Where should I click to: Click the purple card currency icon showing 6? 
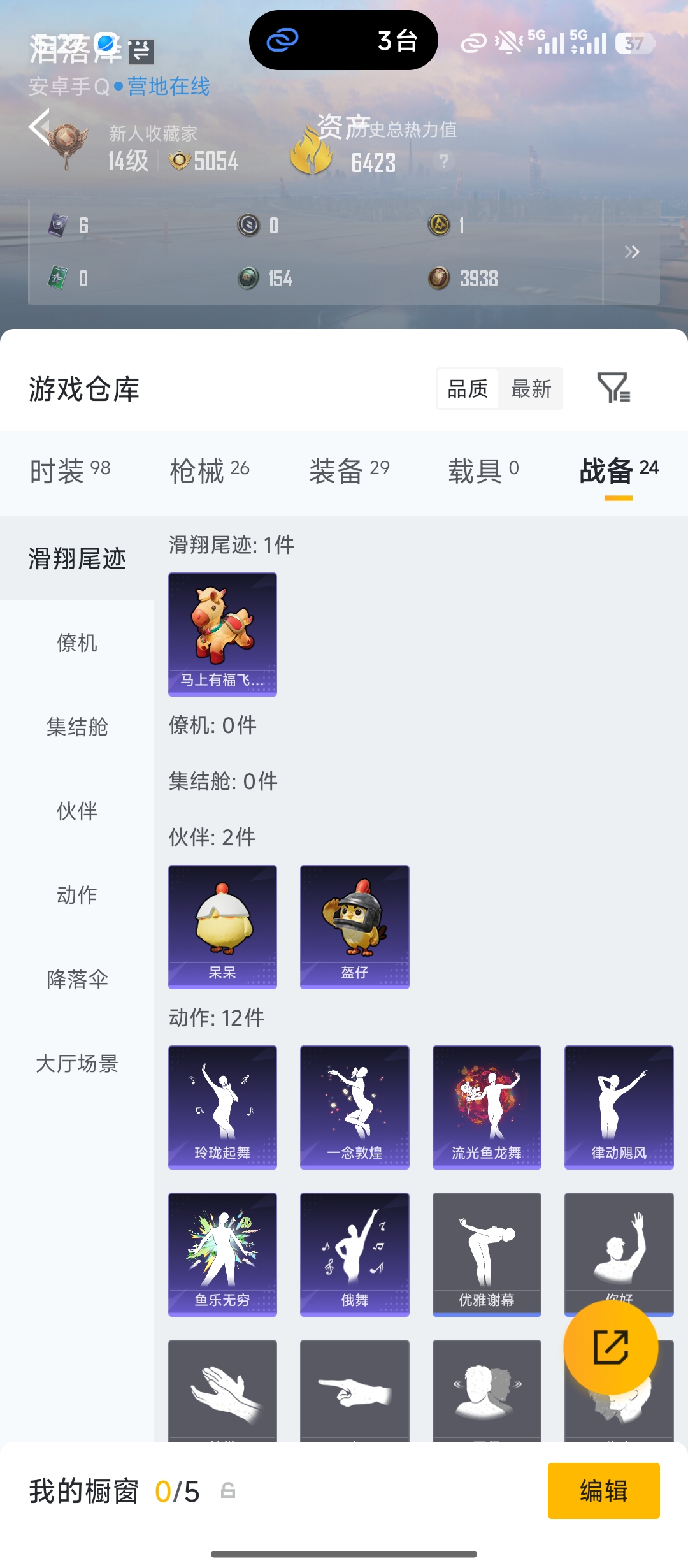coord(58,226)
